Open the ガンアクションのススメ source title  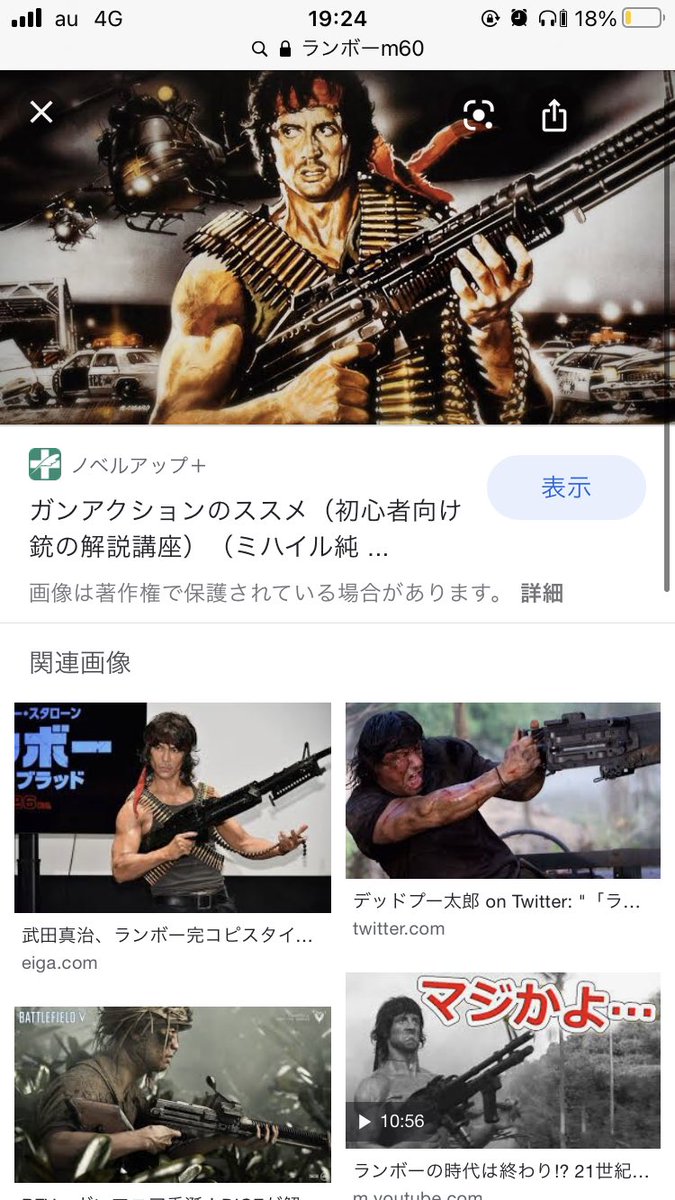point(245,529)
